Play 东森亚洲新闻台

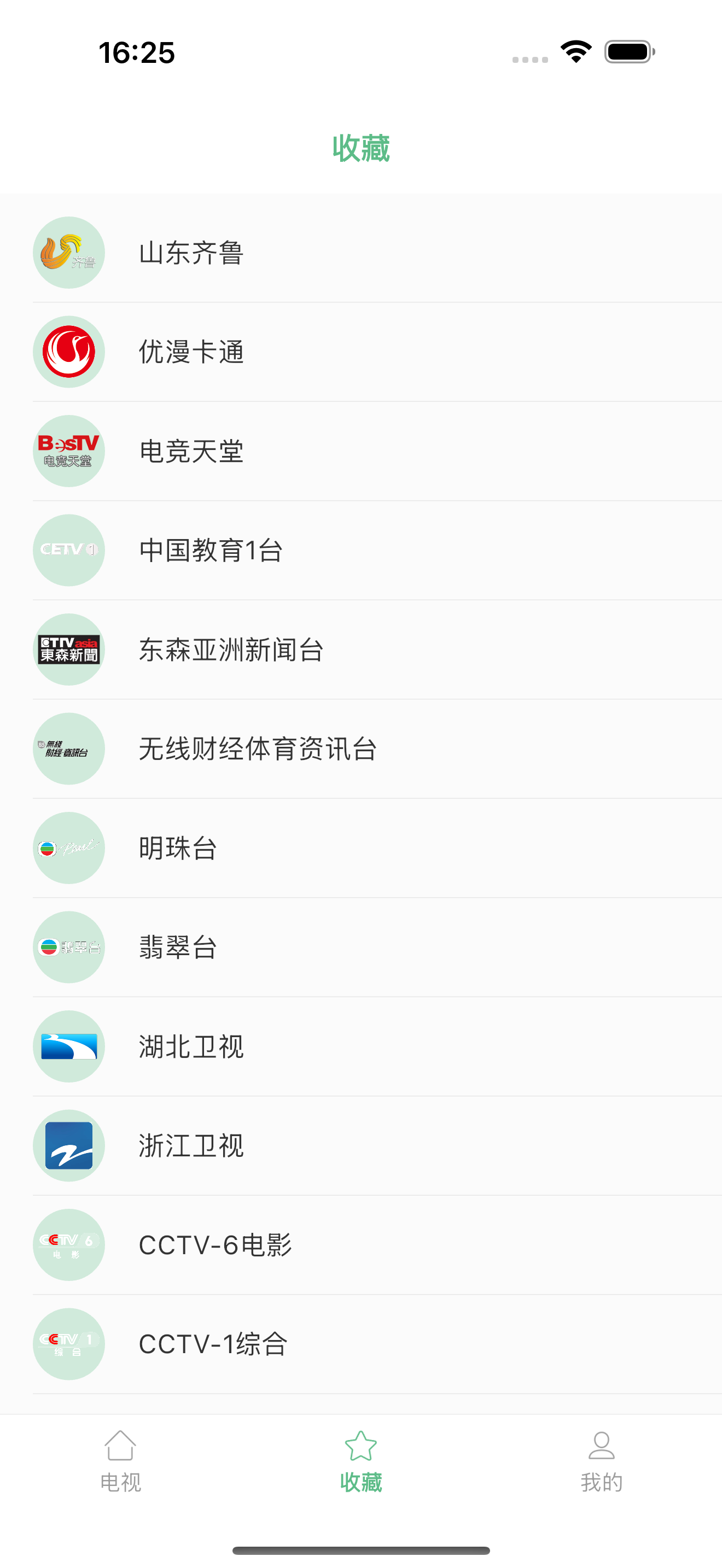pyautogui.click(x=361, y=650)
